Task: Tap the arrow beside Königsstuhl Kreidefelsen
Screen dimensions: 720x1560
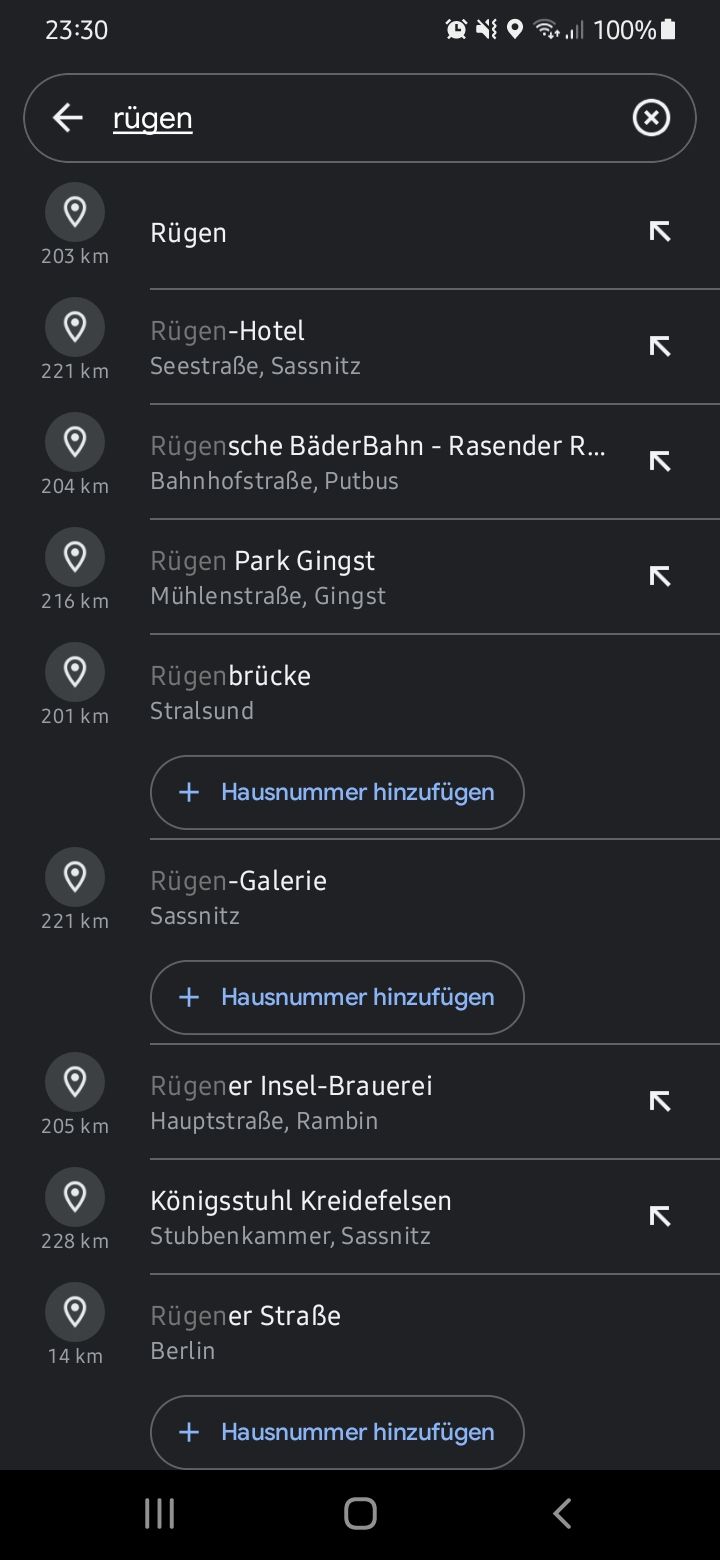Action: coord(659,1216)
